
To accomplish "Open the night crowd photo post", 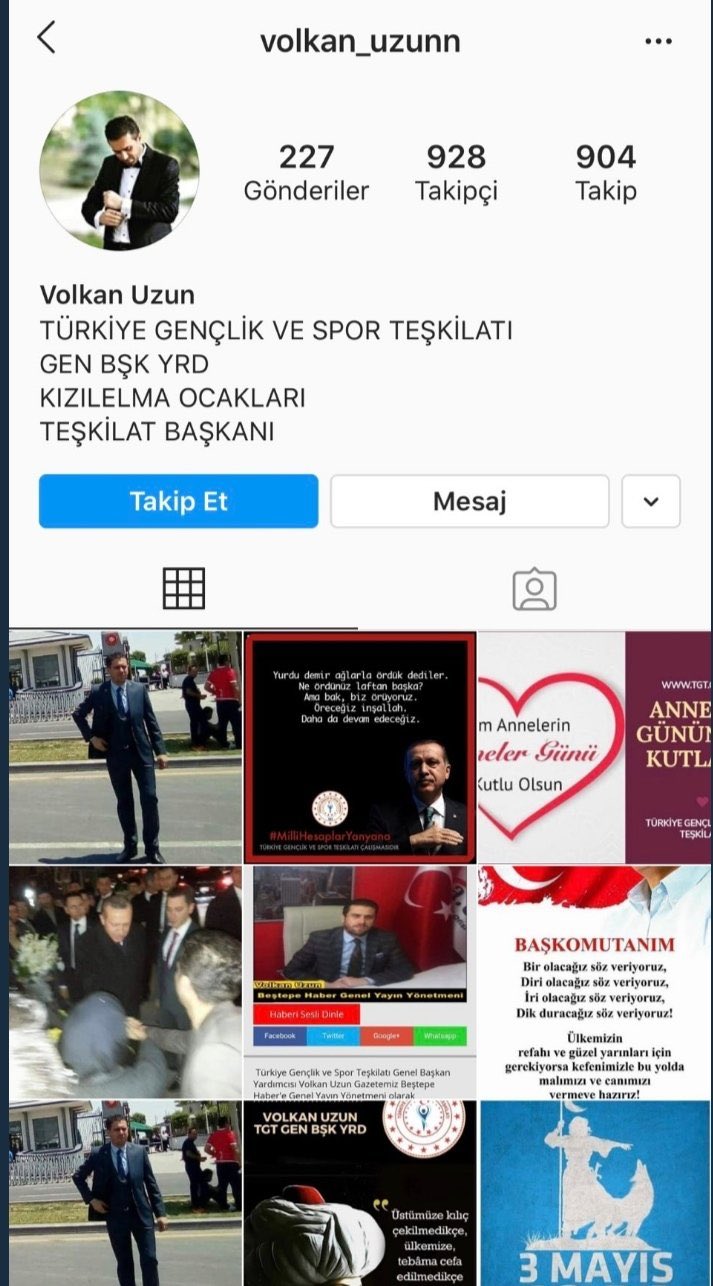I will (x=125, y=982).
